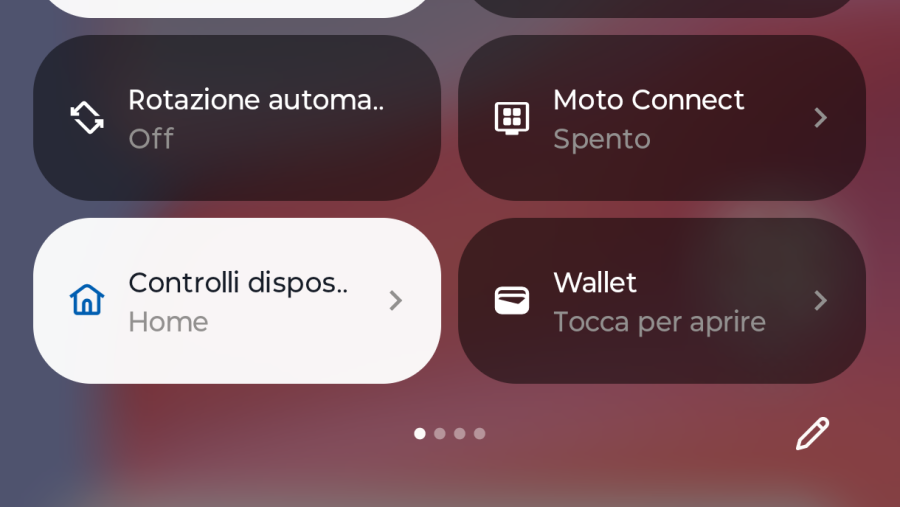
Task: Open the Wallet tile
Action: pyautogui.click(x=661, y=301)
